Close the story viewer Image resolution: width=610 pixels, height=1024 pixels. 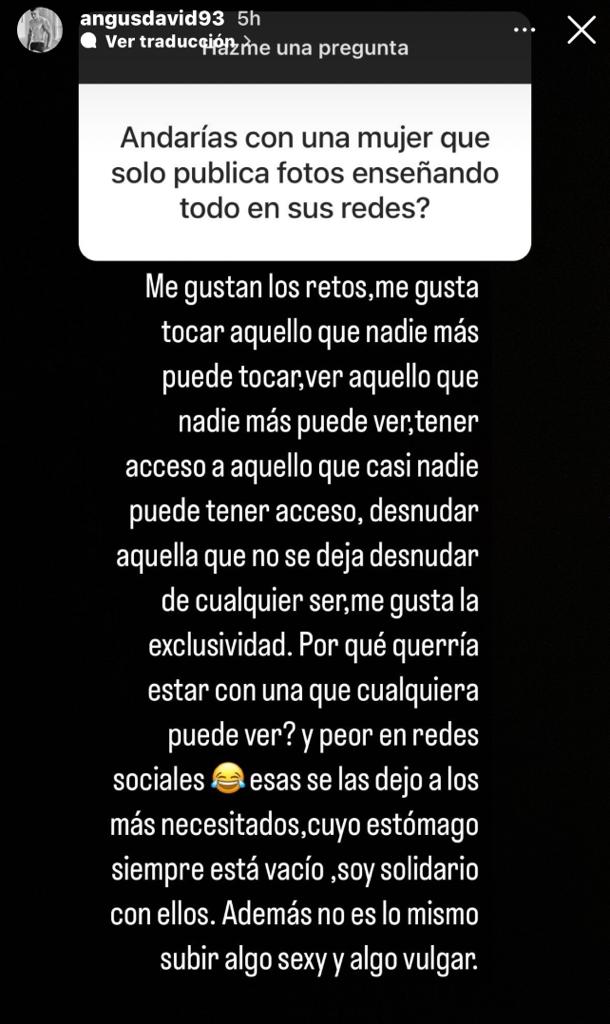coord(581,30)
